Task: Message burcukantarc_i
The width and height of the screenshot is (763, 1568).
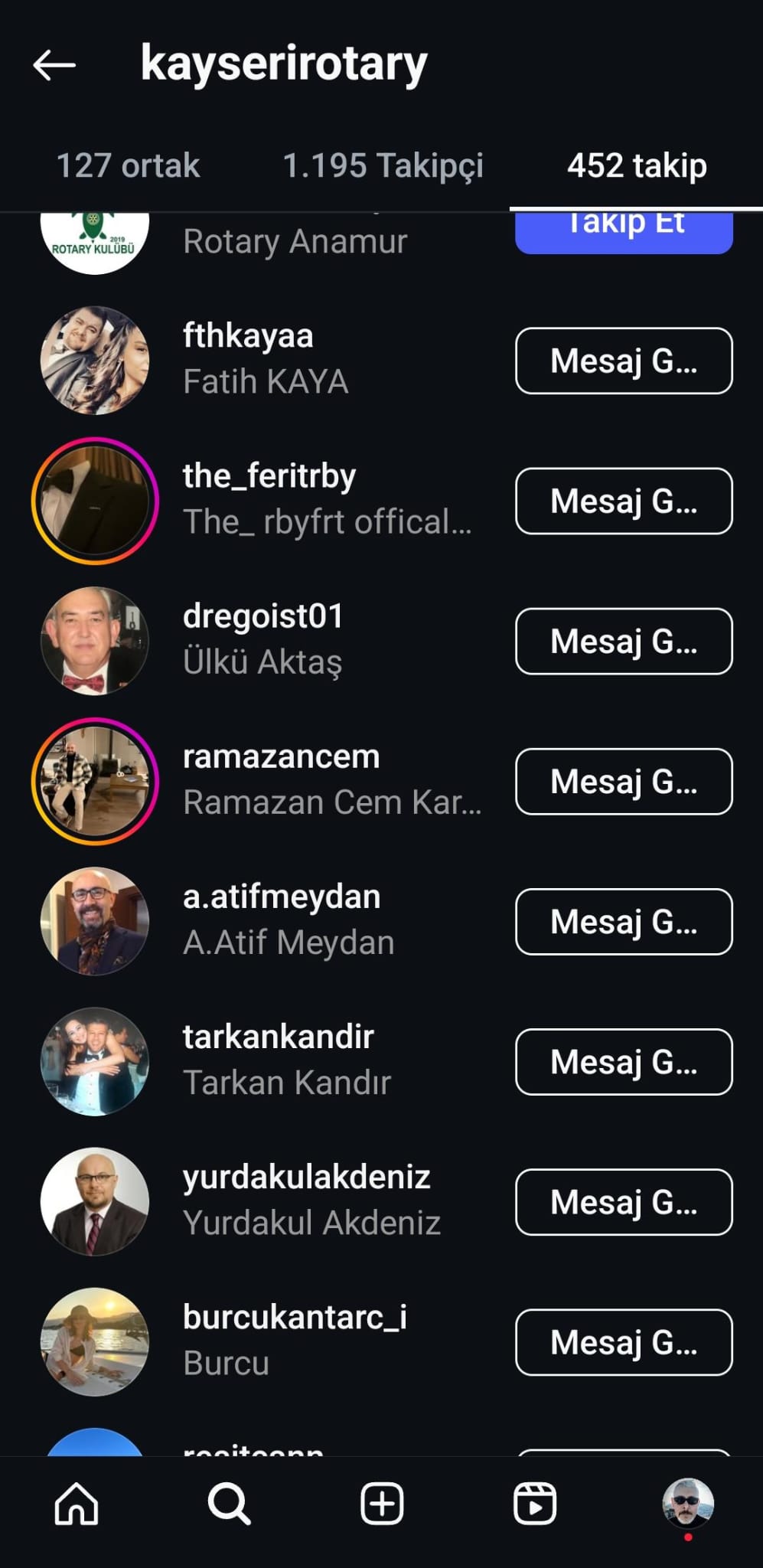Action: pos(623,1341)
